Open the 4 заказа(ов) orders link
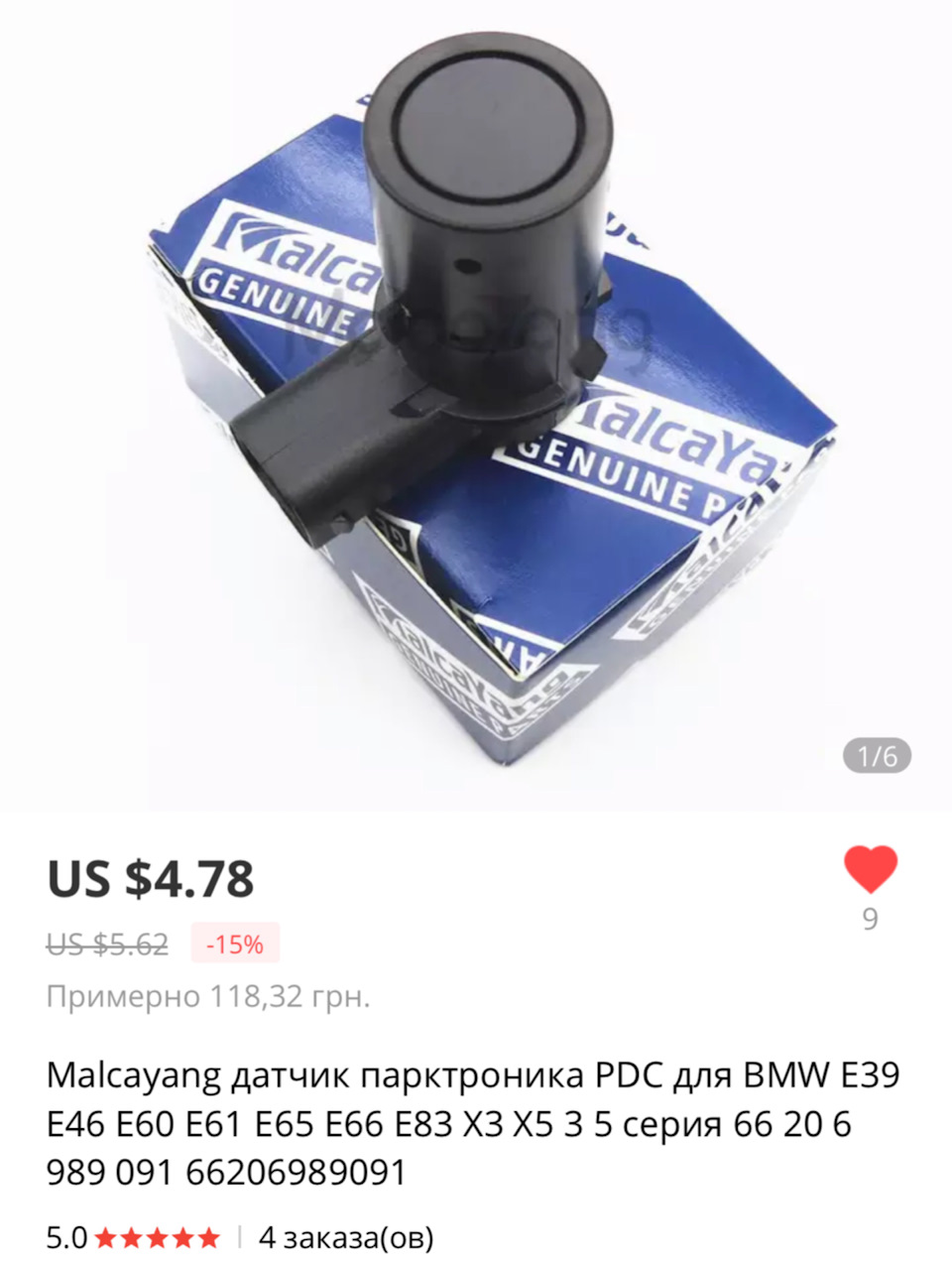Image resolution: width=952 pixels, height=1270 pixels. (x=345, y=1237)
